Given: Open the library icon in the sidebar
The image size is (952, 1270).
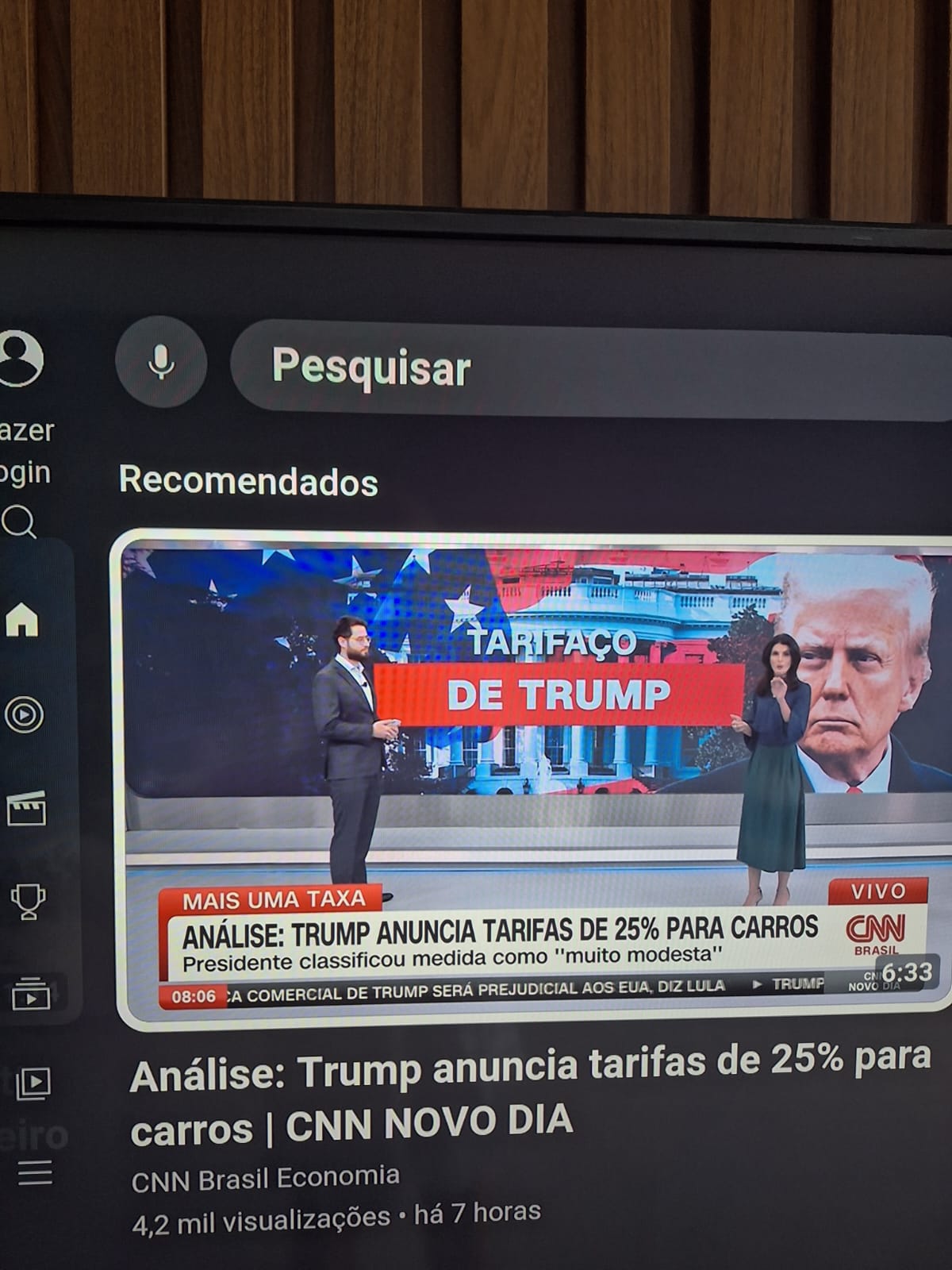Looking at the screenshot, I should point(33,1082).
